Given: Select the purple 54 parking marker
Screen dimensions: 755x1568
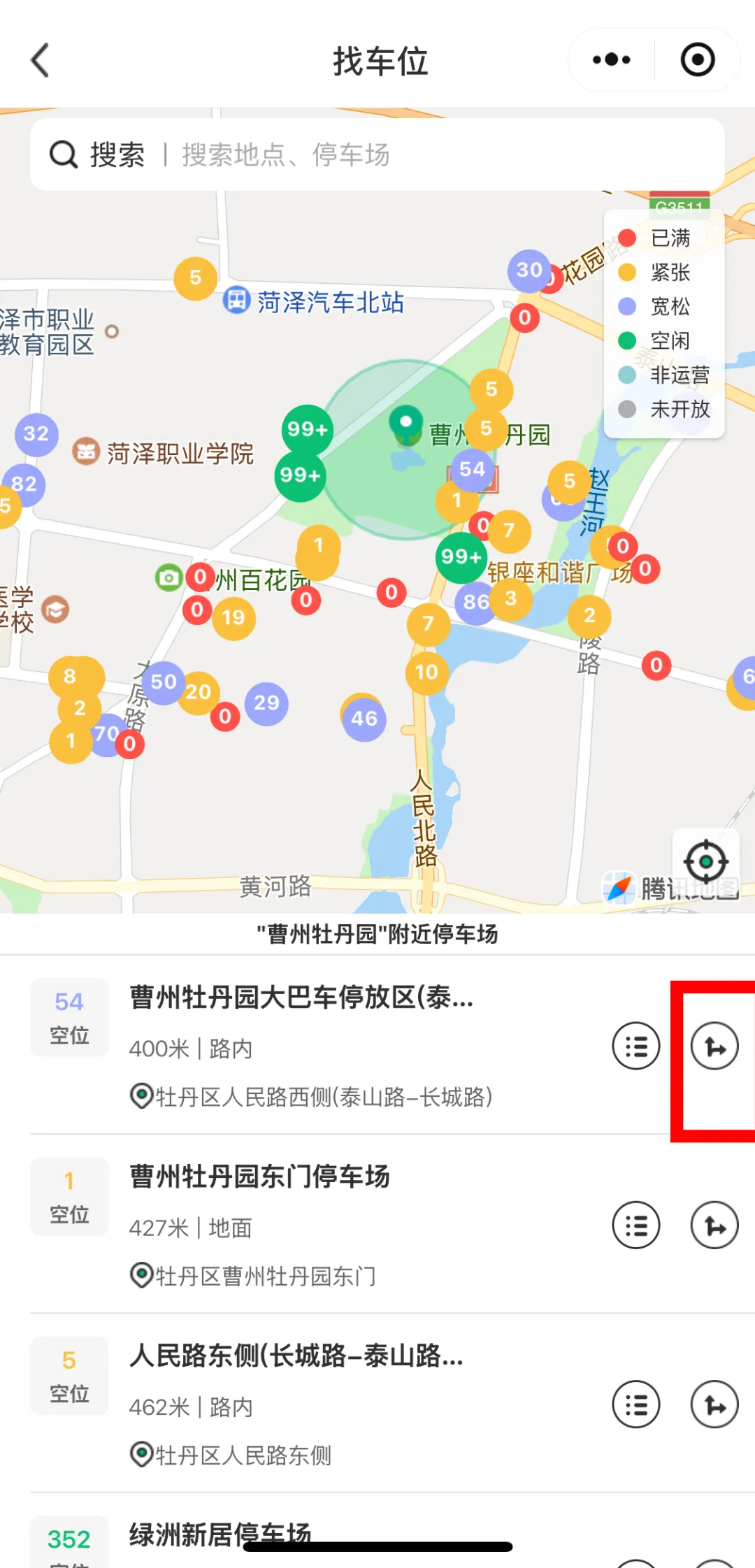Looking at the screenshot, I should pyautogui.click(x=472, y=469).
